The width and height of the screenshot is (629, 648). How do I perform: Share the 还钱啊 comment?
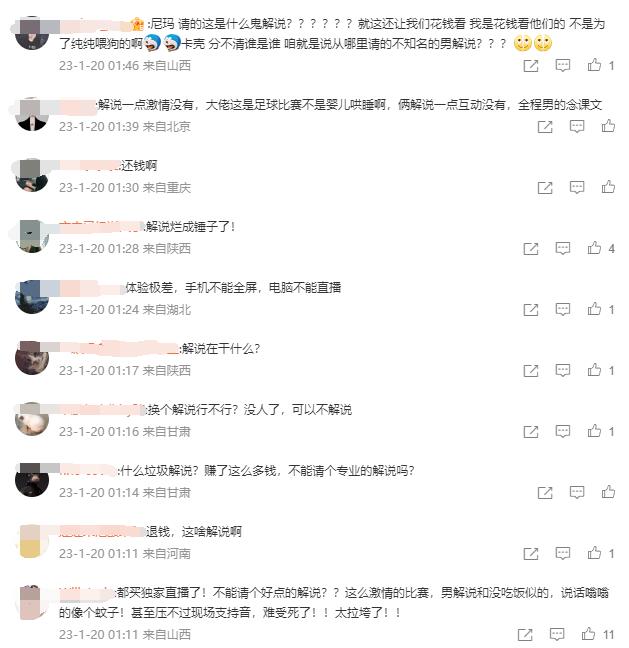[545, 188]
